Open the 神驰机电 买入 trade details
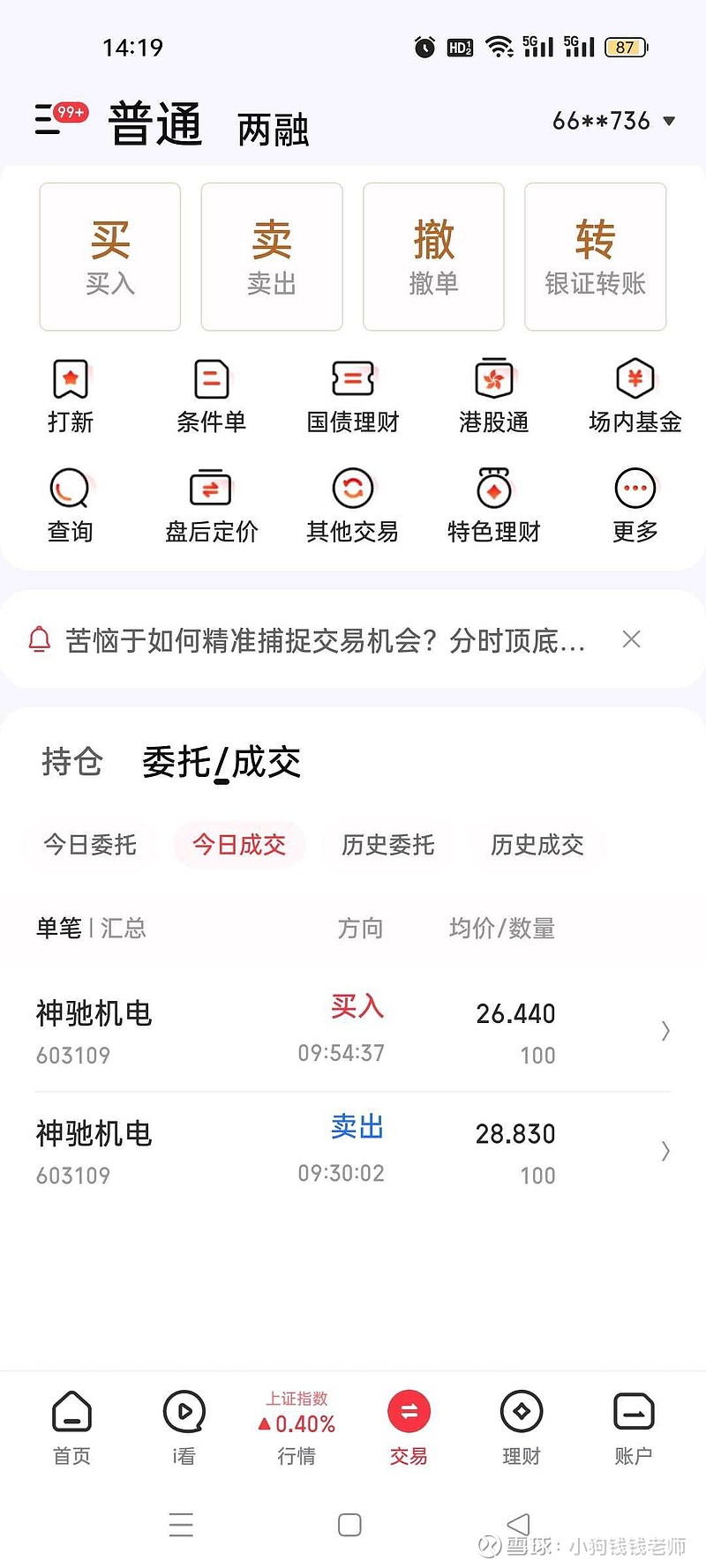The image size is (706, 1568). 353,1031
